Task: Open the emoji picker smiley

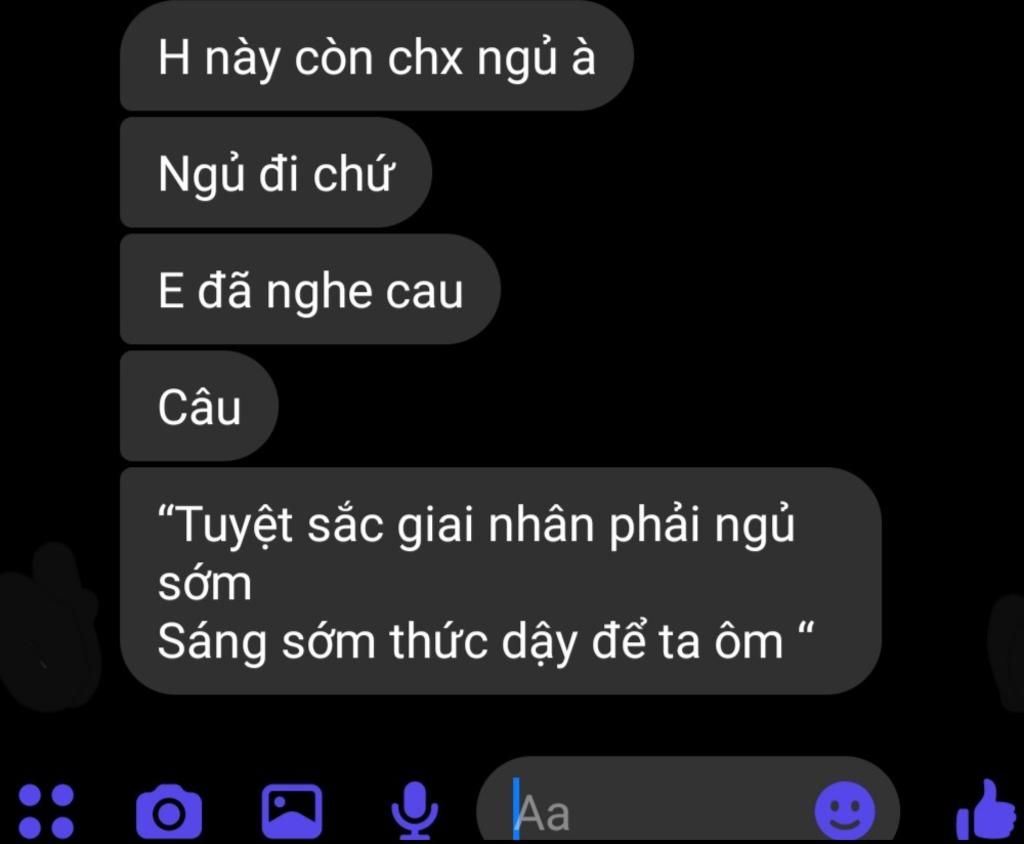Action: coord(844,810)
